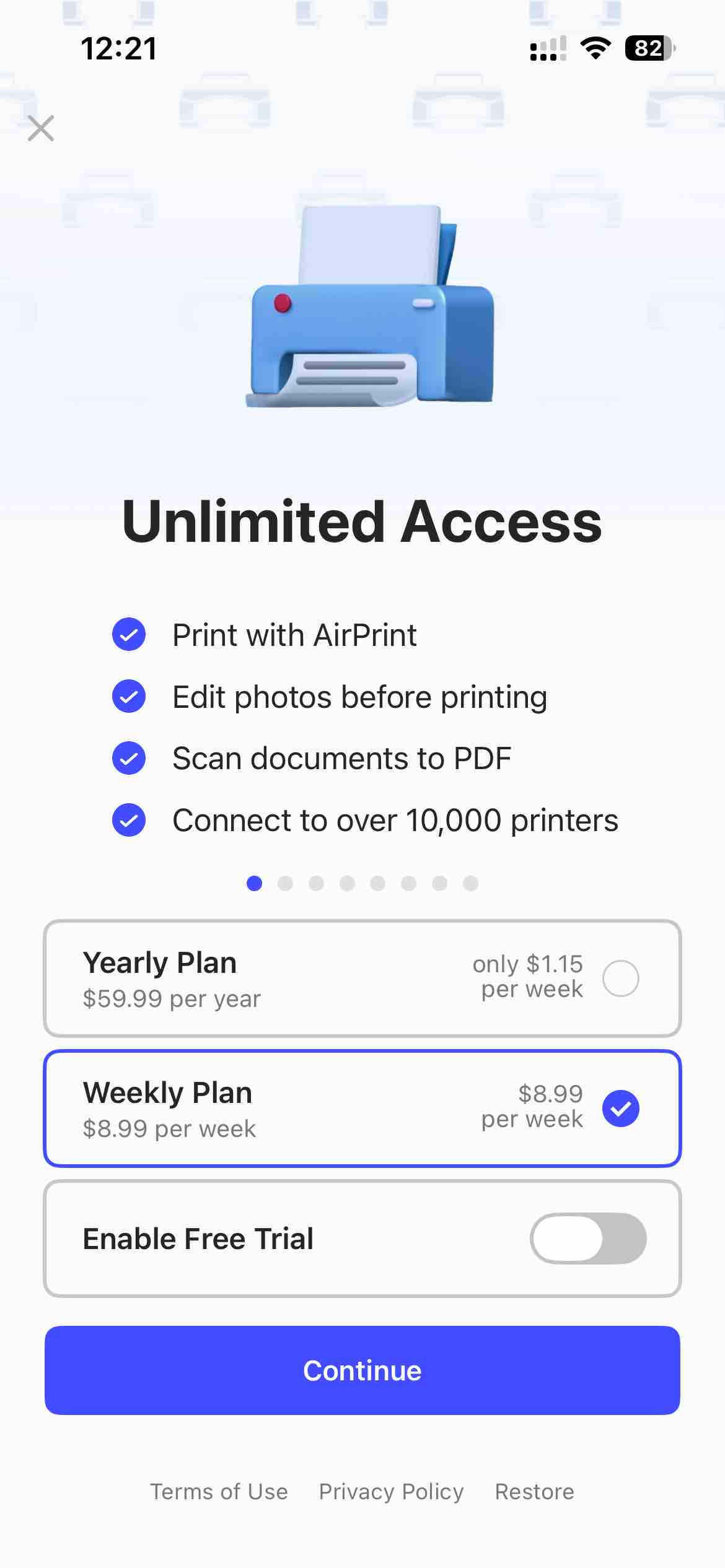Click the checkmark beside 10,000 printers feature

click(x=128, y=820)
